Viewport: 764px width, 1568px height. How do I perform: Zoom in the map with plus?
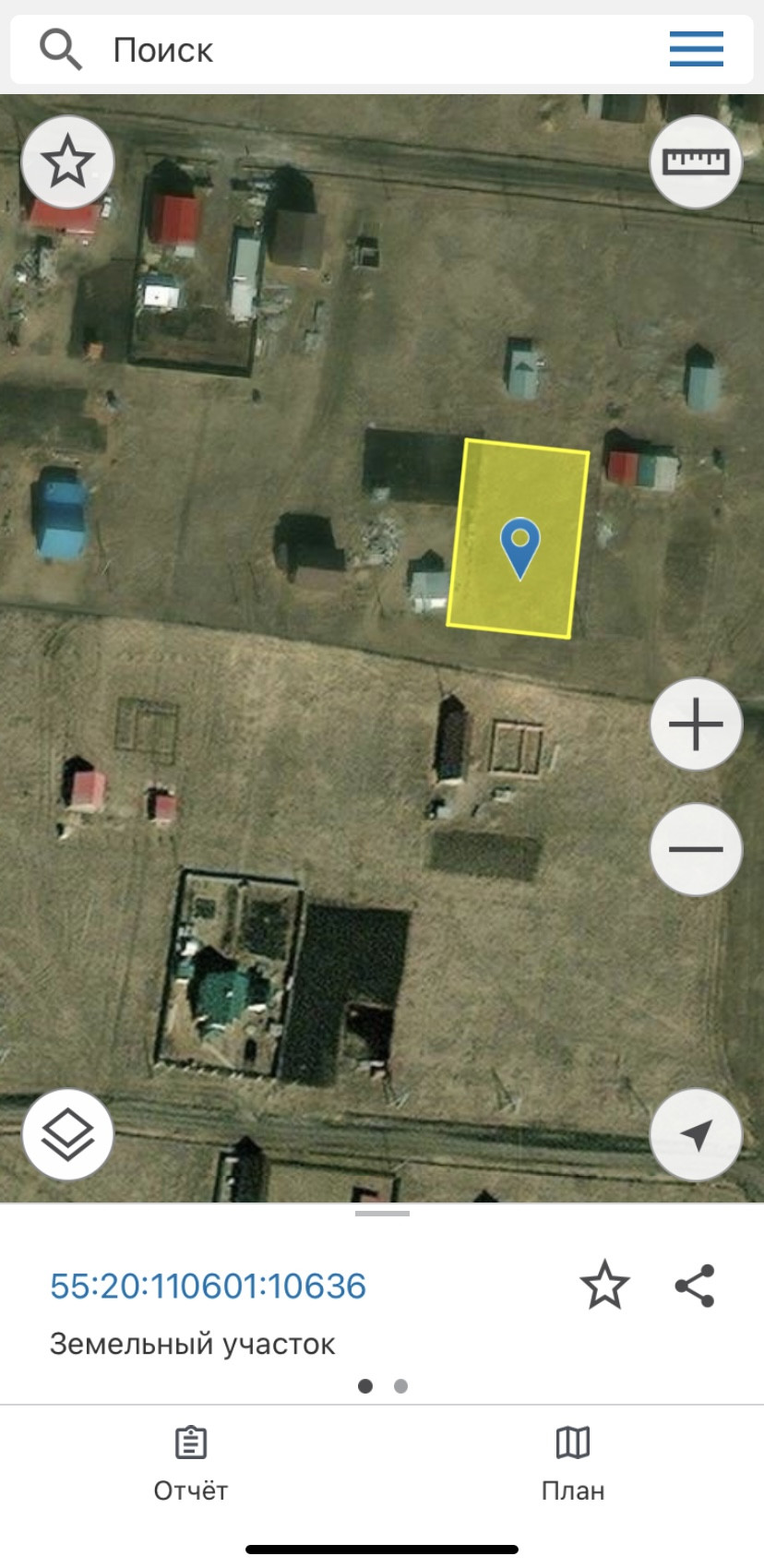[x=696, y=724]
